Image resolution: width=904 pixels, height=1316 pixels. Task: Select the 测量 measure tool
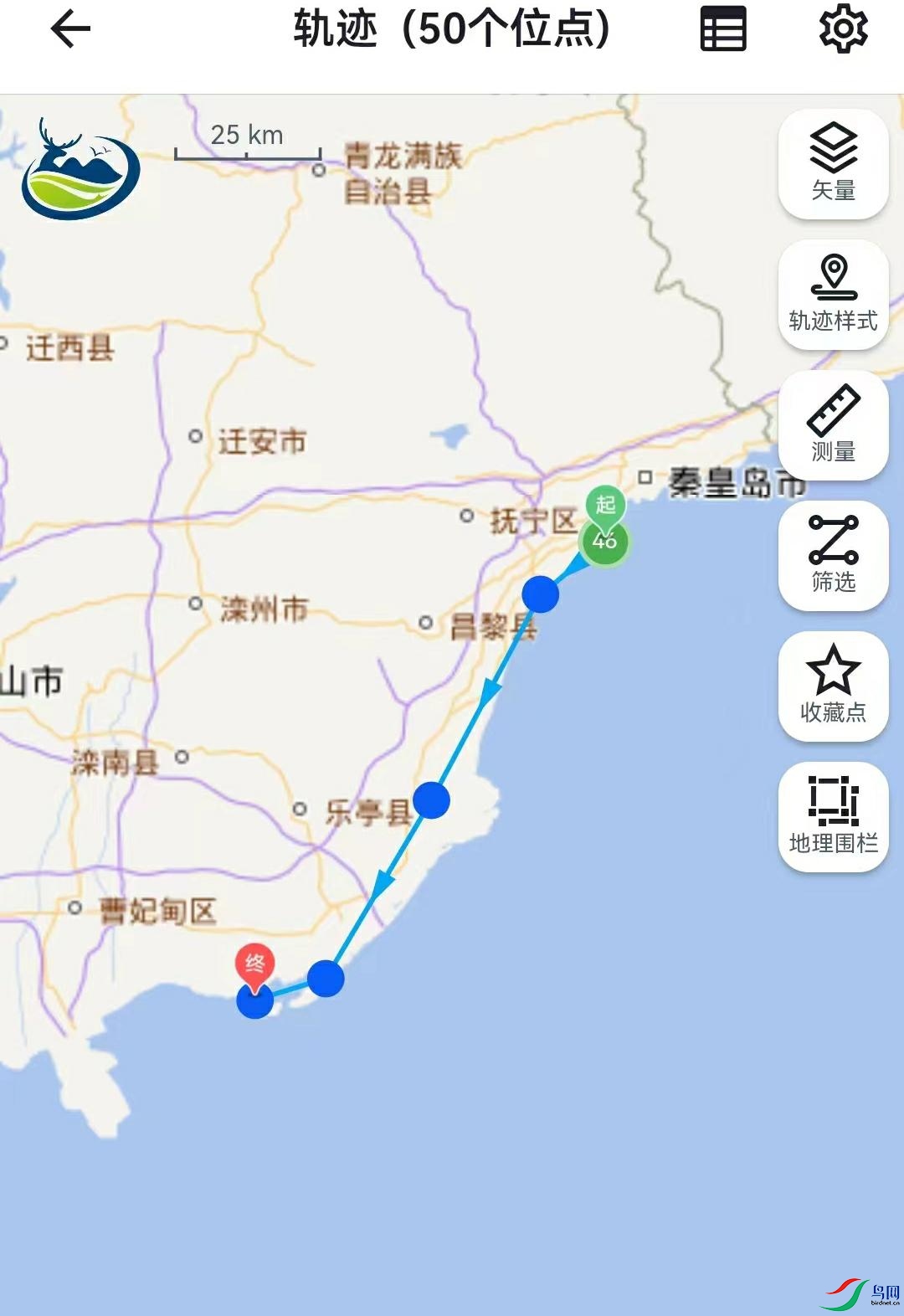[833, 425]
